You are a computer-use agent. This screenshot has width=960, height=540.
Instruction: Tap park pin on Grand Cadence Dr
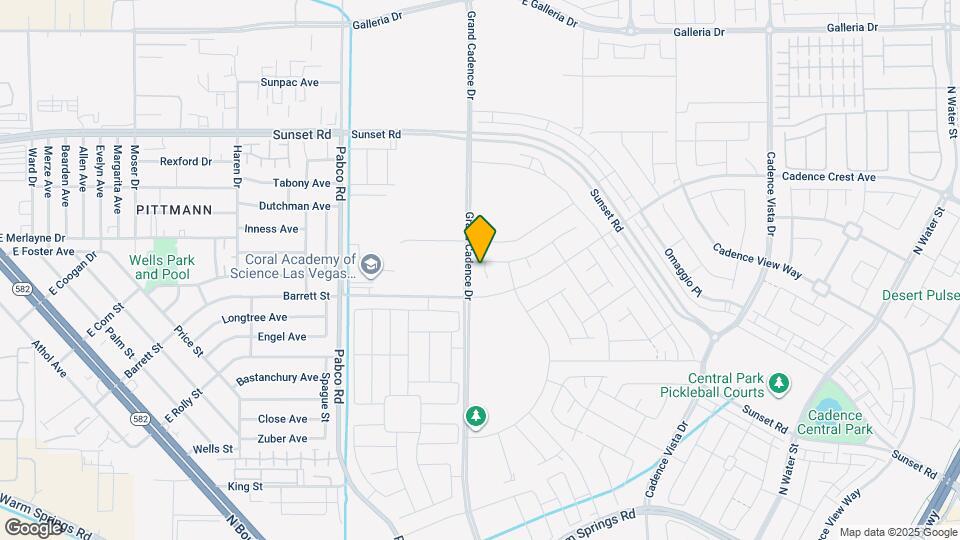477,415
